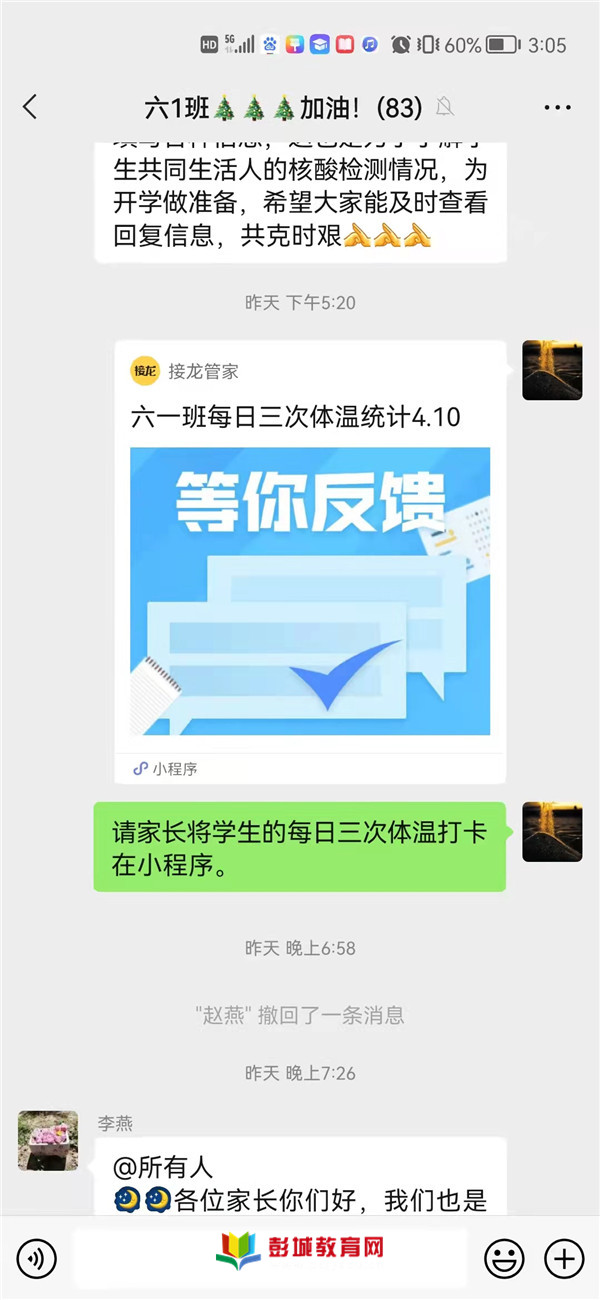Tap the message input field

[270, 1257]
